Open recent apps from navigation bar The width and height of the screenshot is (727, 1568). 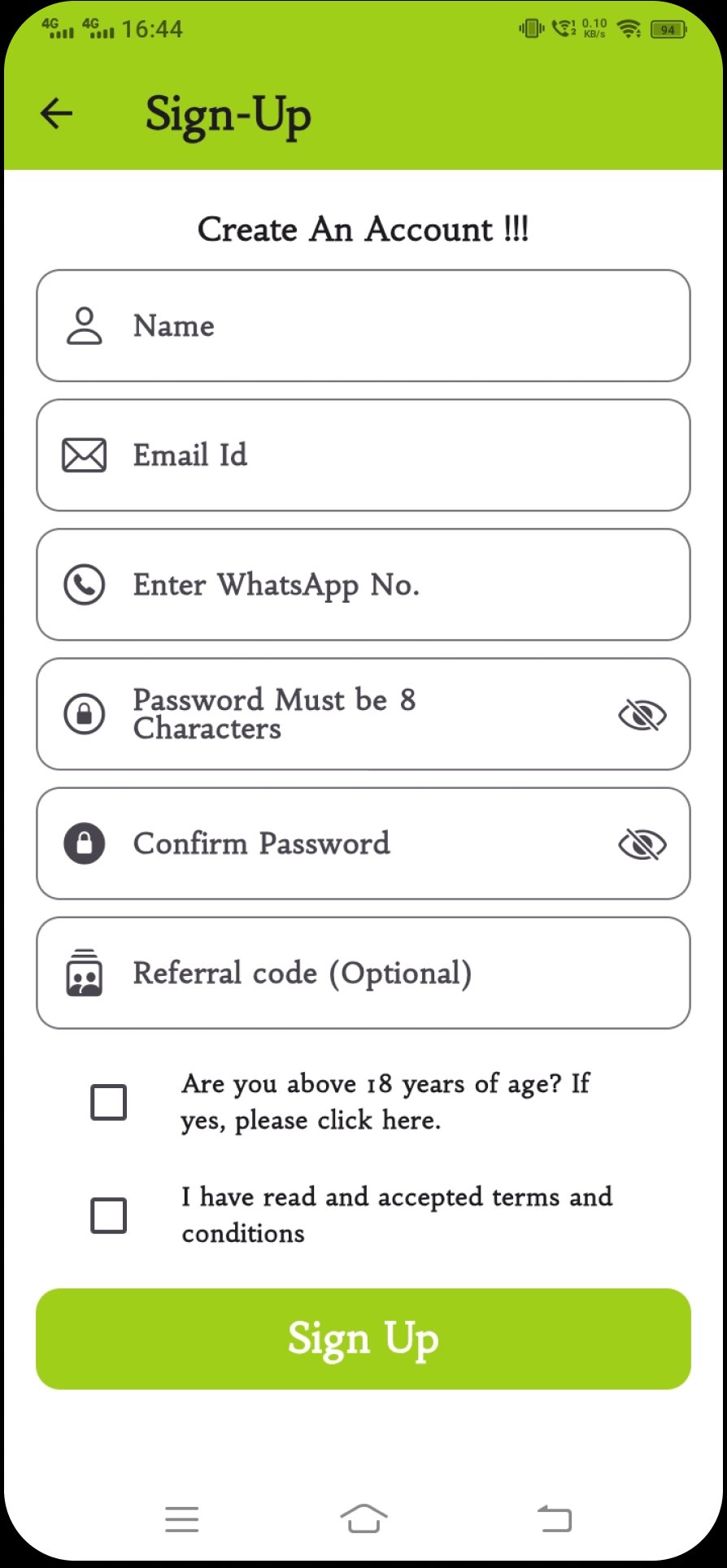tap(181, 1519)
